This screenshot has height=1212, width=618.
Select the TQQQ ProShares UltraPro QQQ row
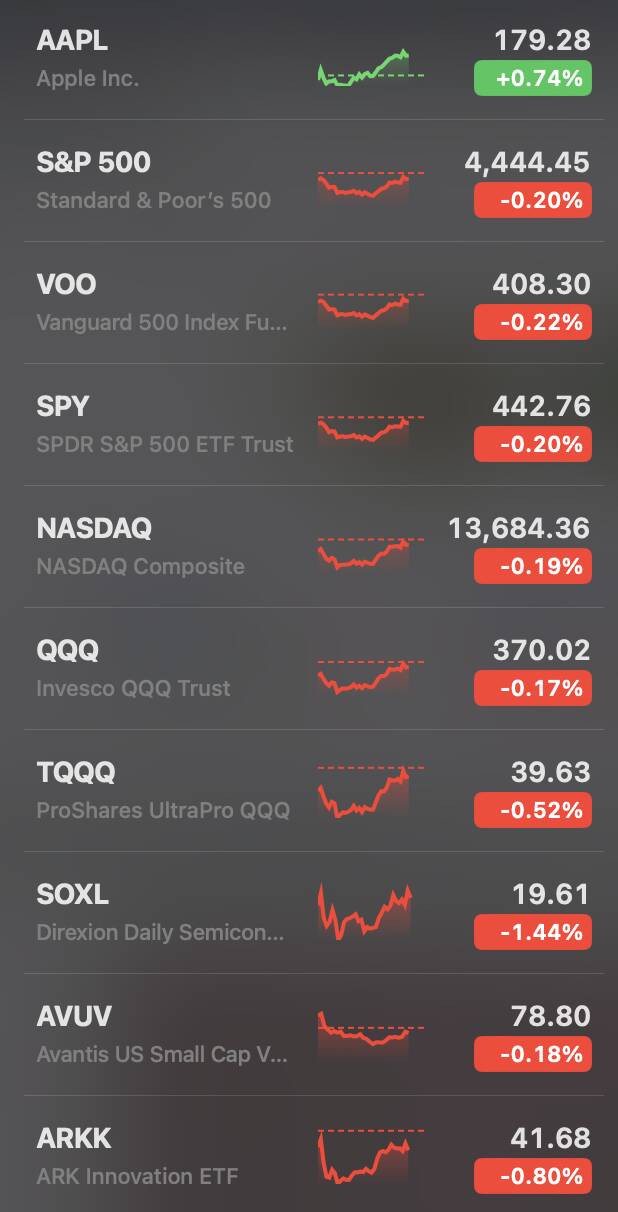309,791
